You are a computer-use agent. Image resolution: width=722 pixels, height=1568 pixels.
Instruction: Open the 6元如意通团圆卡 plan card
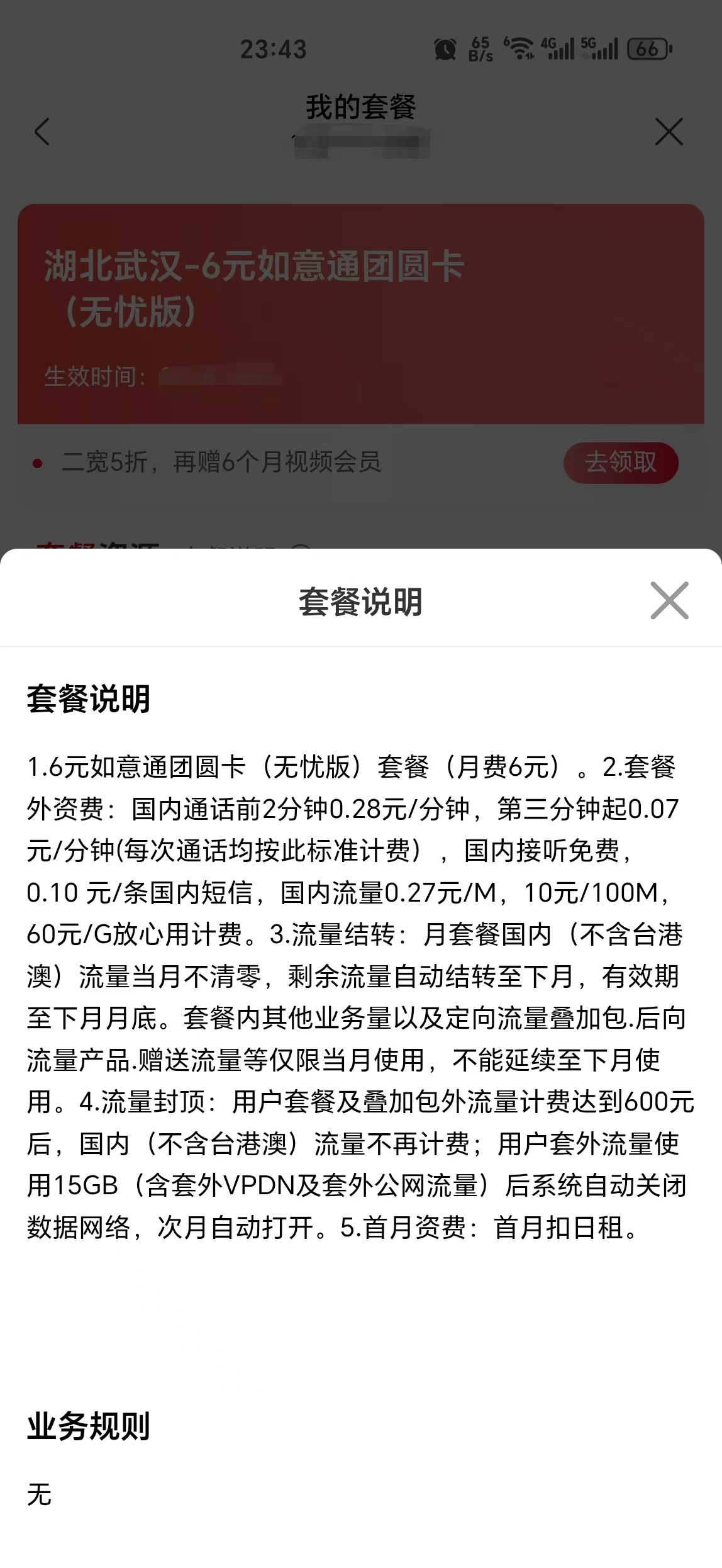tap(360, 313)
